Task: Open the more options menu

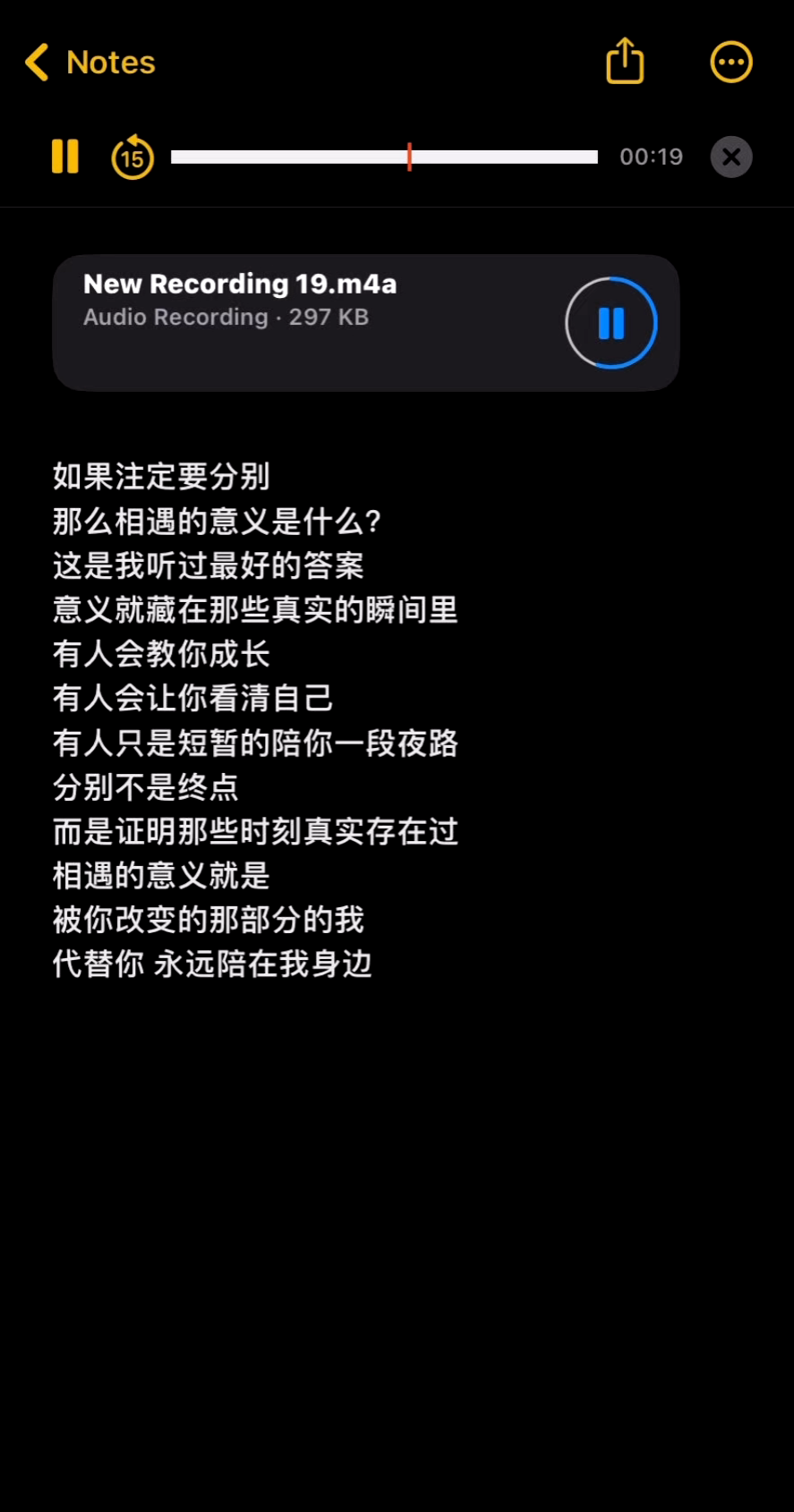Action: pyautogui.click(x=731, y=63)
